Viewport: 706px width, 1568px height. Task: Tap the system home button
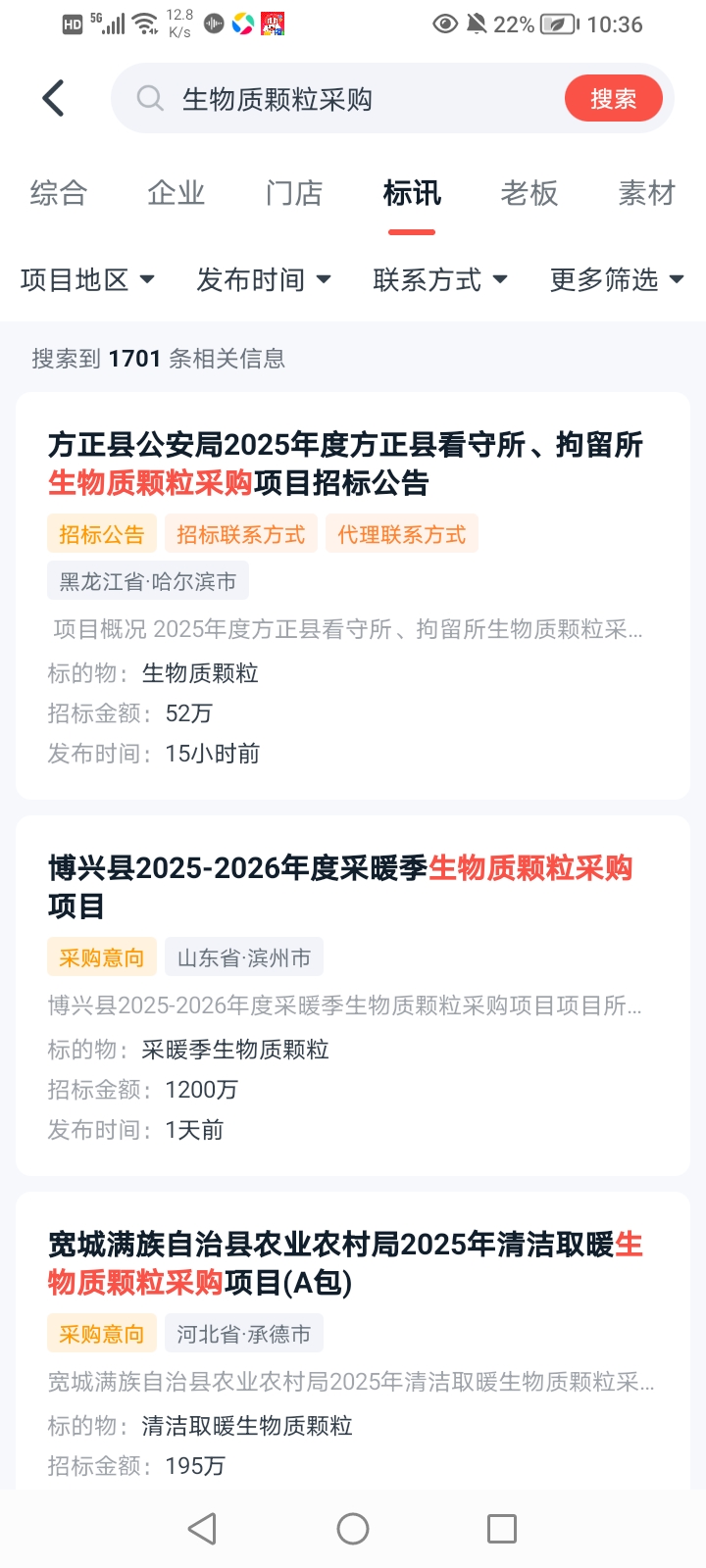click(353, 1529)
